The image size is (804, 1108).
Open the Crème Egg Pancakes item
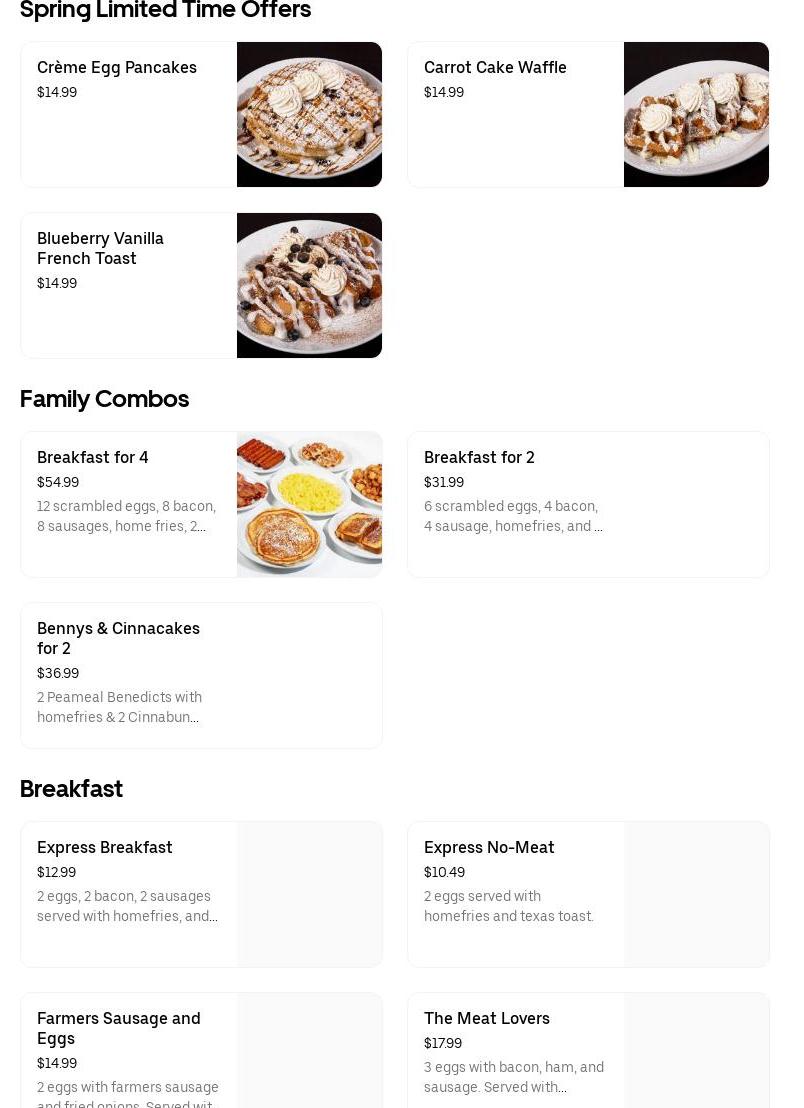(201, 114)
